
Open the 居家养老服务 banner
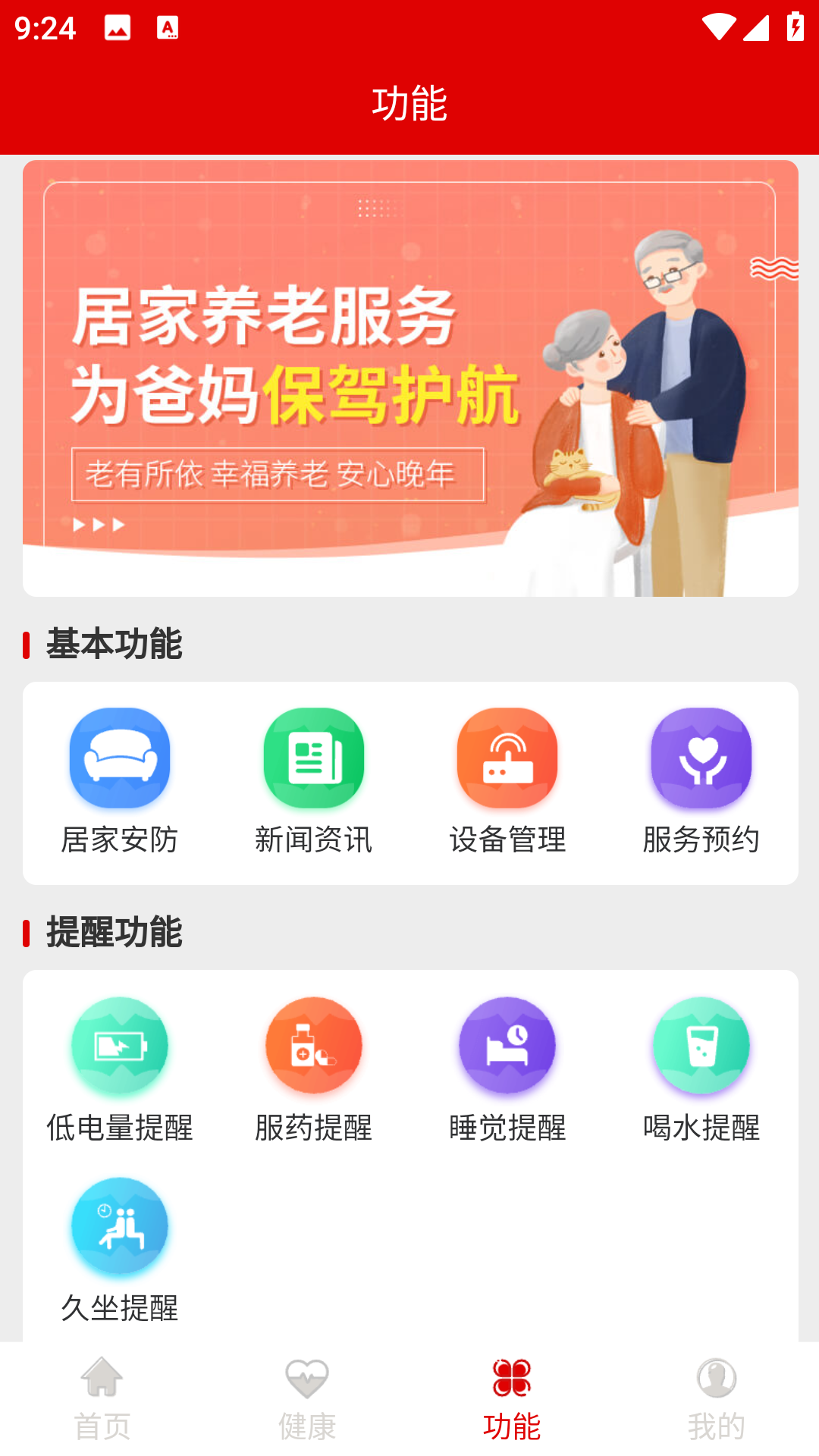409,378
